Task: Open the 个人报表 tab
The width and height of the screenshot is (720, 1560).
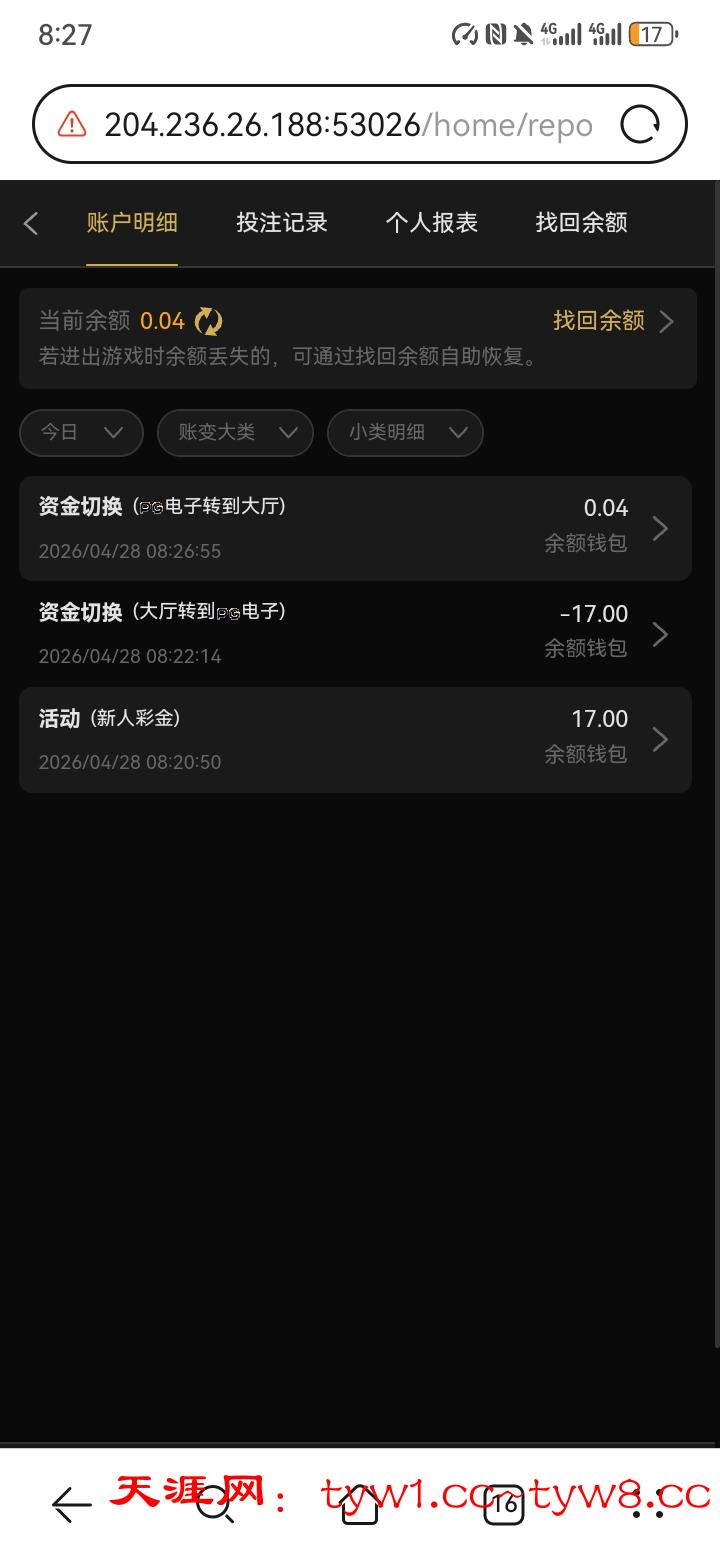Action: (x=432, y=222)
